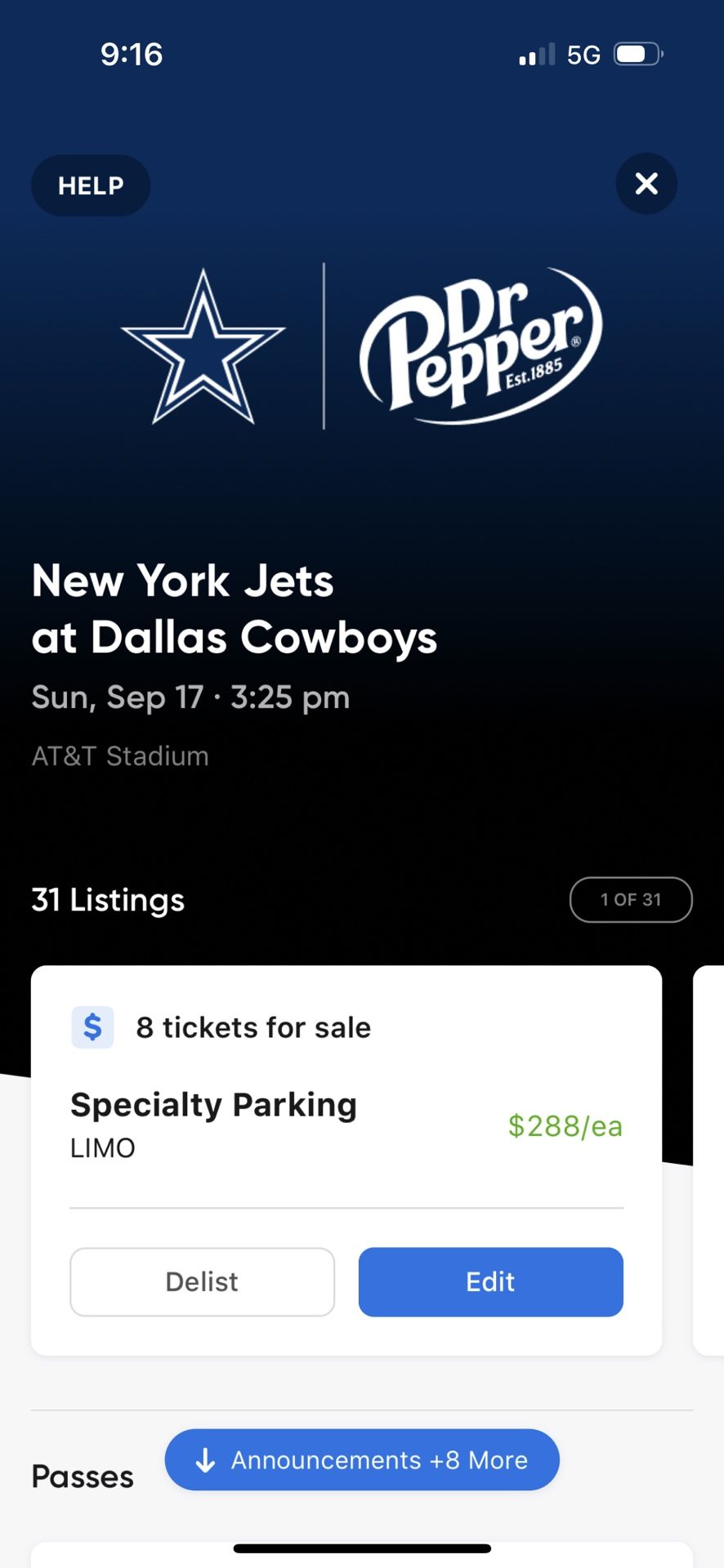
Task: Click the $288/ea price text
Action: 565,1126
